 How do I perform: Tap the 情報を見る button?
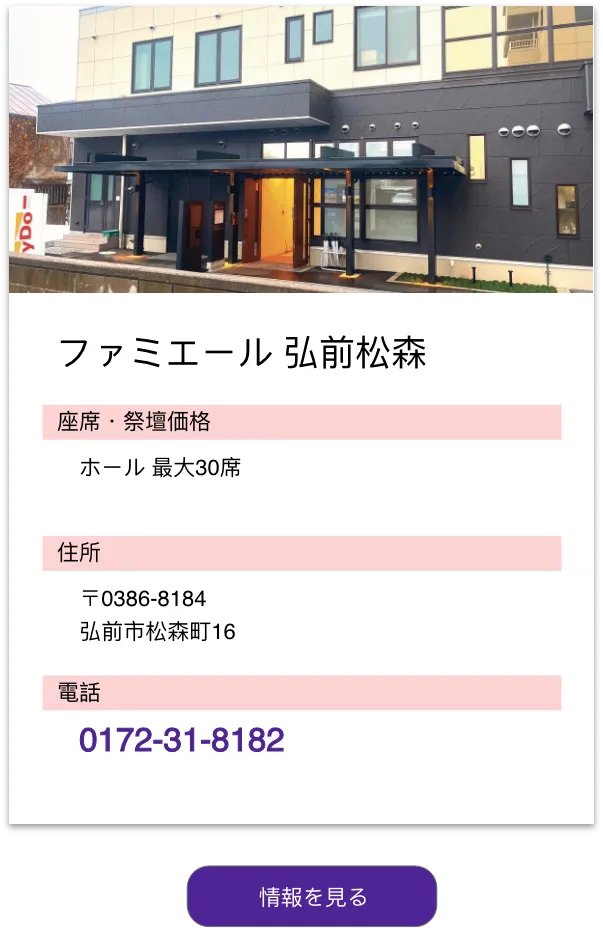[x=312, y=896]
